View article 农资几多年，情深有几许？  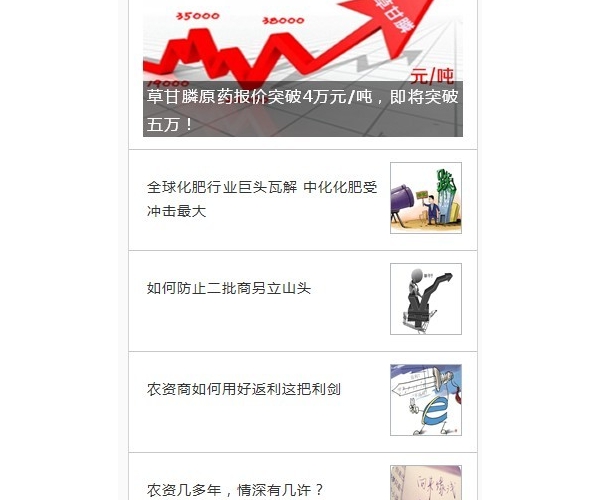[236, 489]
